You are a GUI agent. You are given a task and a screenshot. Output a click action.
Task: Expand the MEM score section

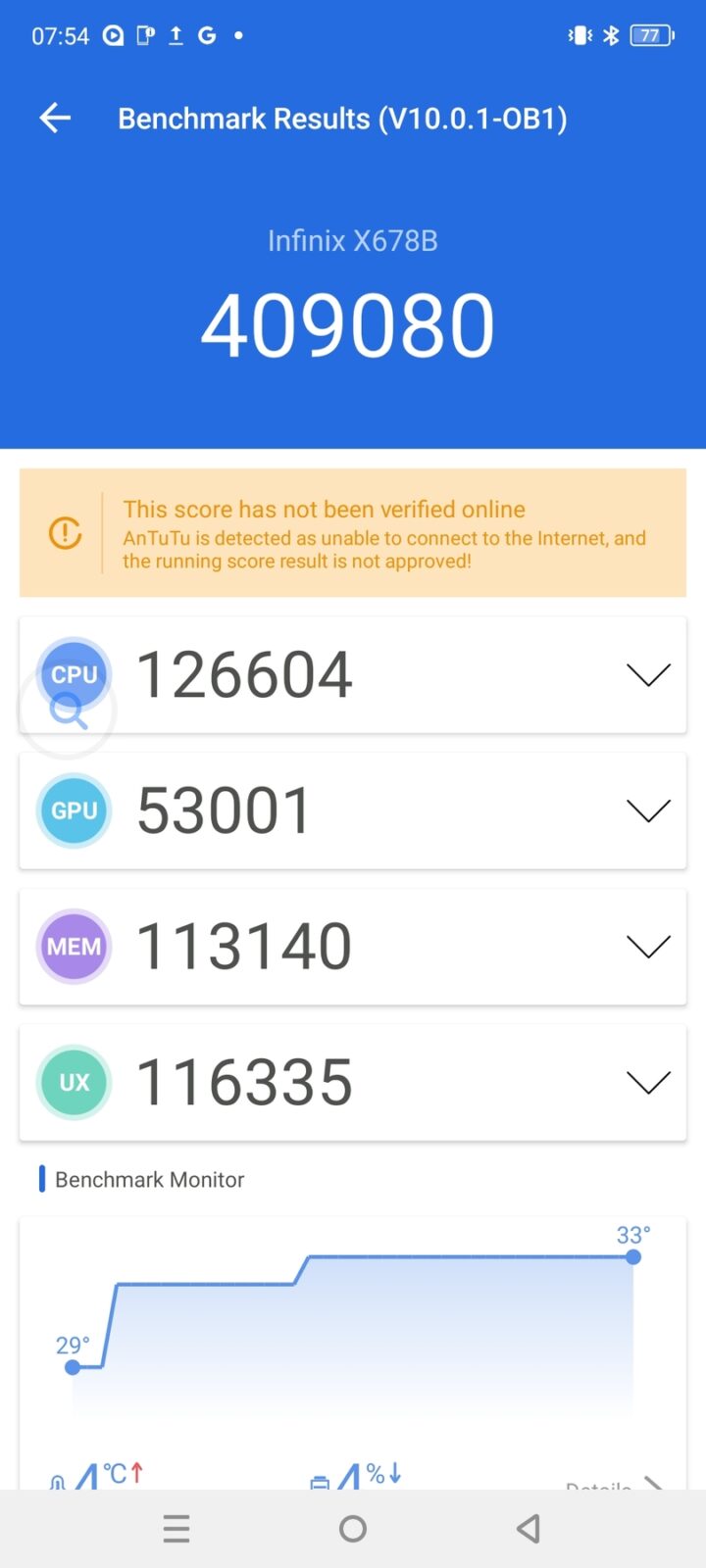(647, 947)
